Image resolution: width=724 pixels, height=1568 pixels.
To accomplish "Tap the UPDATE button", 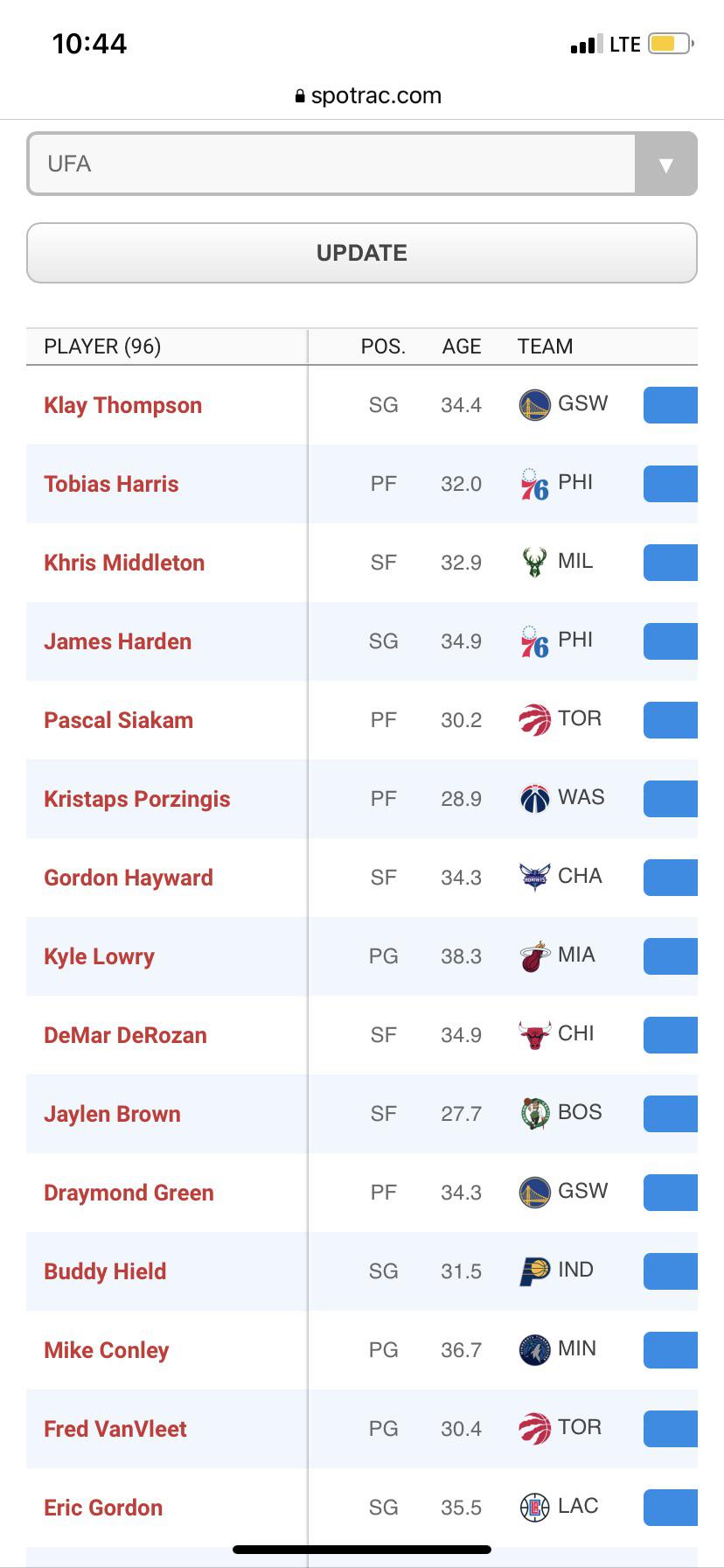I will tap(361, 253).
